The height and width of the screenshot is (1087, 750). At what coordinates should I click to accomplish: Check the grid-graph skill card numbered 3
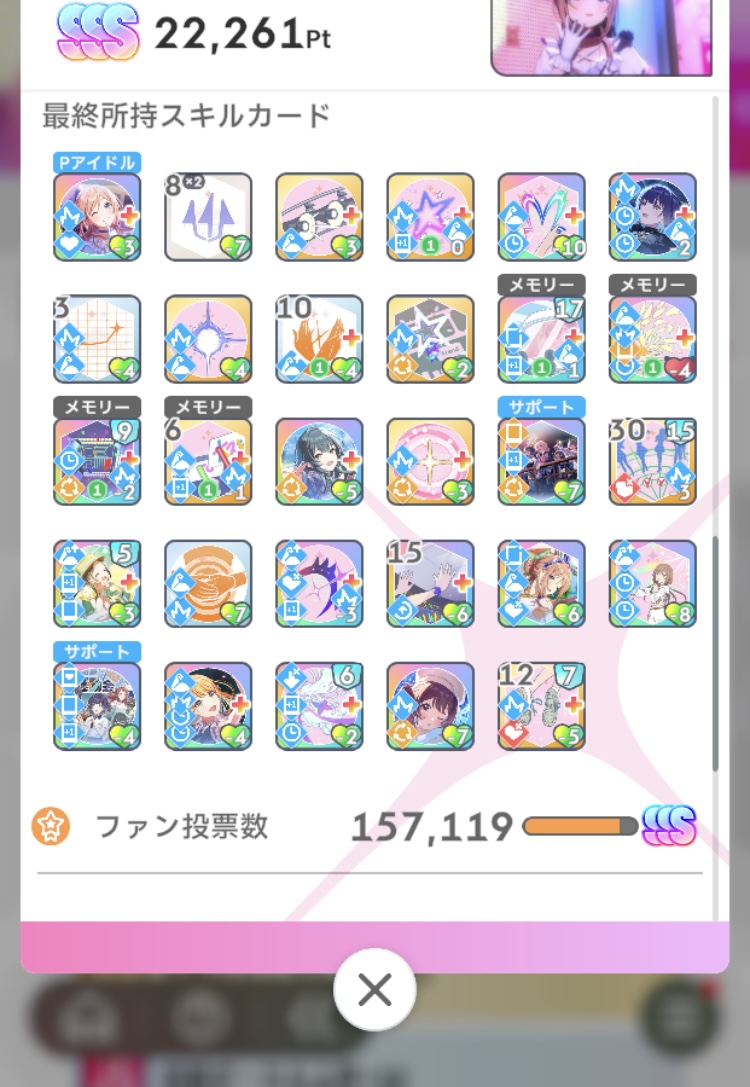coord(97,339)
